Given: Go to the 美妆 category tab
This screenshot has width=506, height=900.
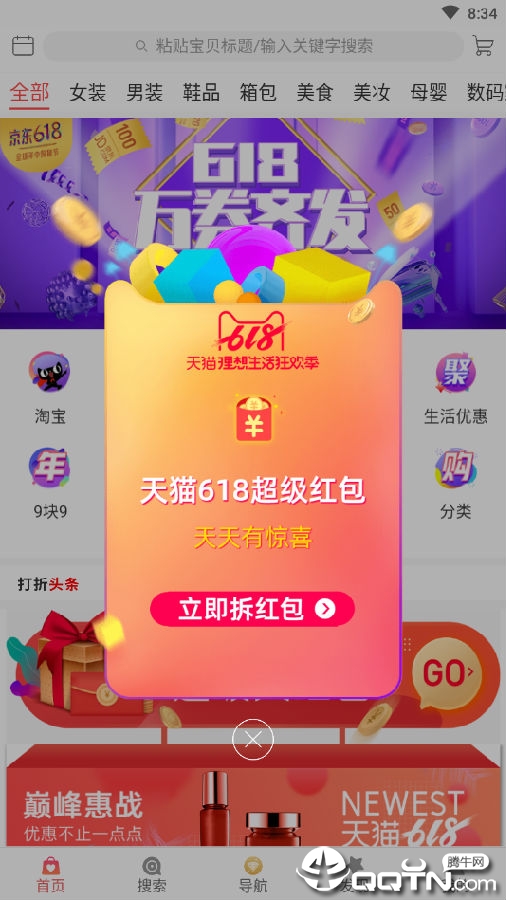Looking at the screenshot, I should (x=372, y=92).
